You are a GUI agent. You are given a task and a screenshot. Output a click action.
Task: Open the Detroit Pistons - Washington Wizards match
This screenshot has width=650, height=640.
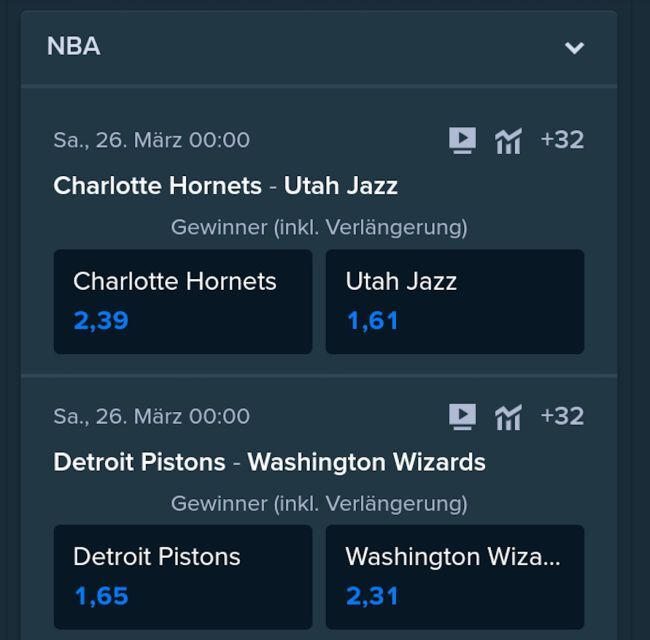pos(269,462)
